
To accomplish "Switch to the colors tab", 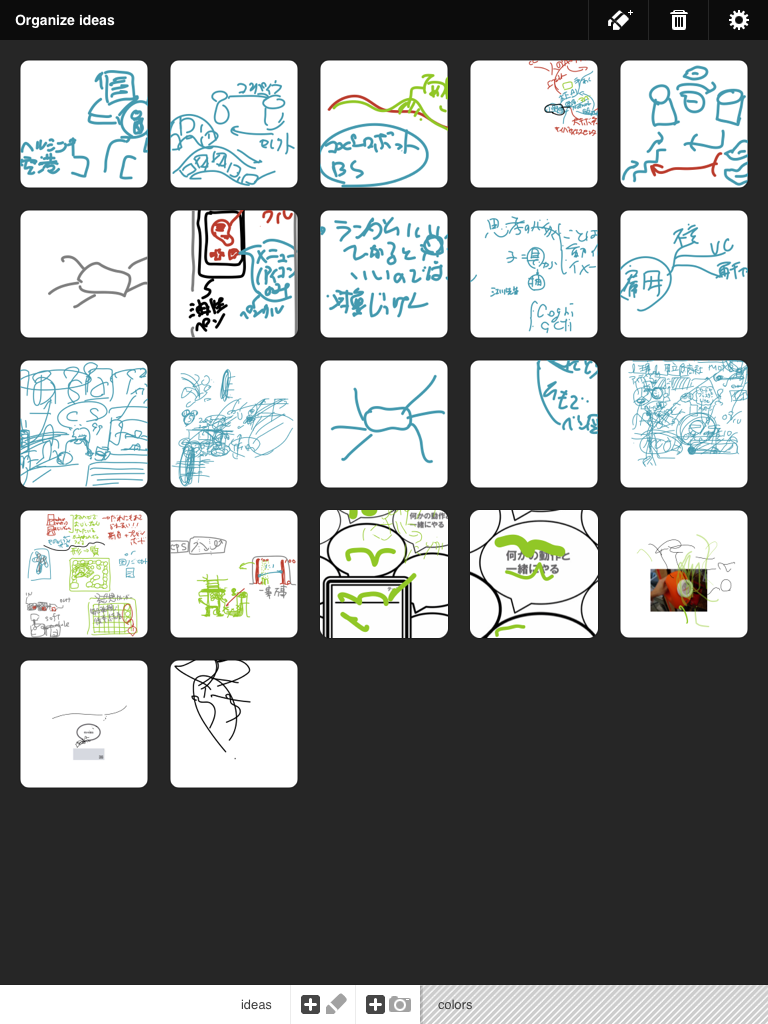I will point(455,1004).
